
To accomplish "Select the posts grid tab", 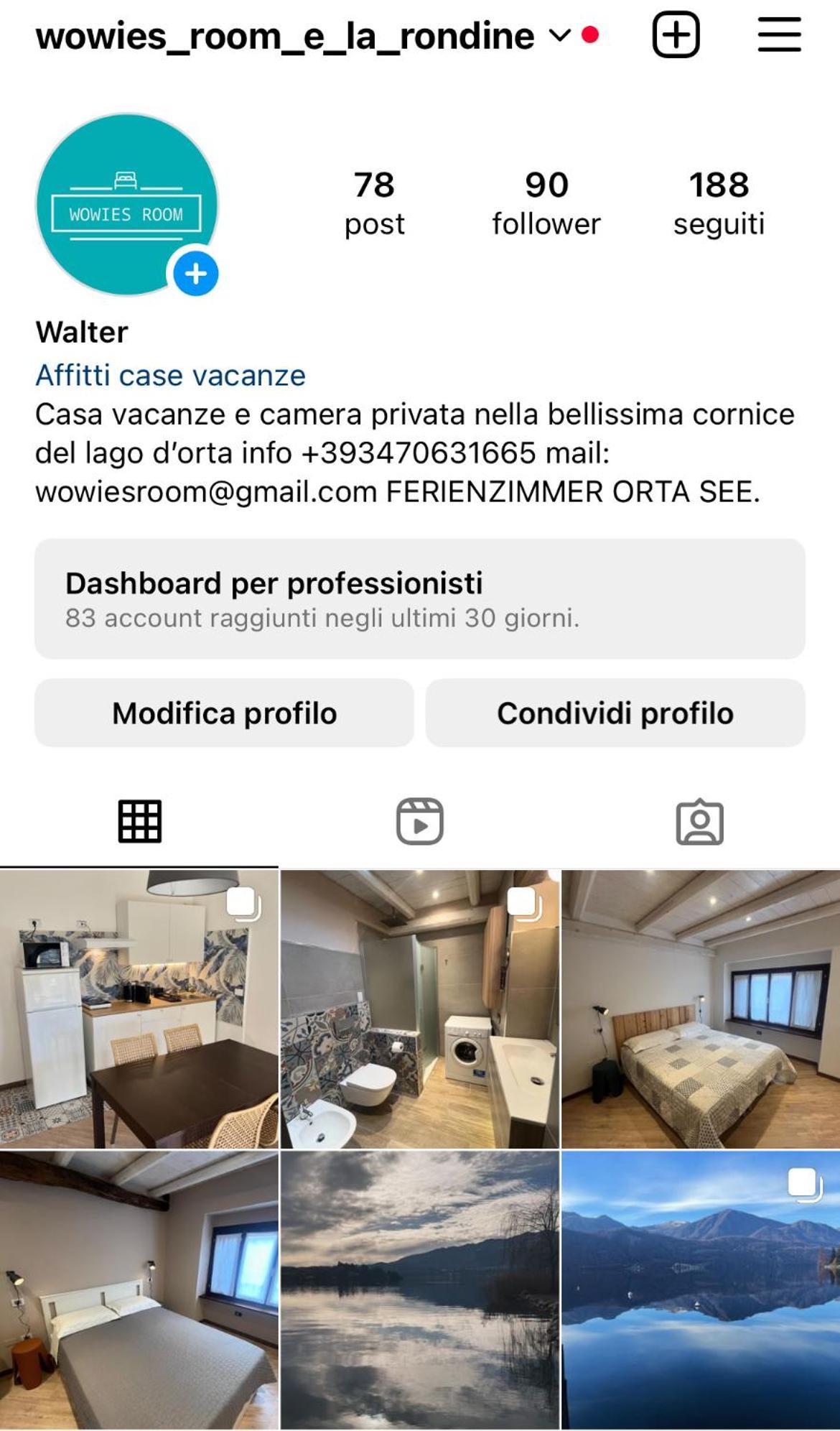I will click(x=139, y=821).
